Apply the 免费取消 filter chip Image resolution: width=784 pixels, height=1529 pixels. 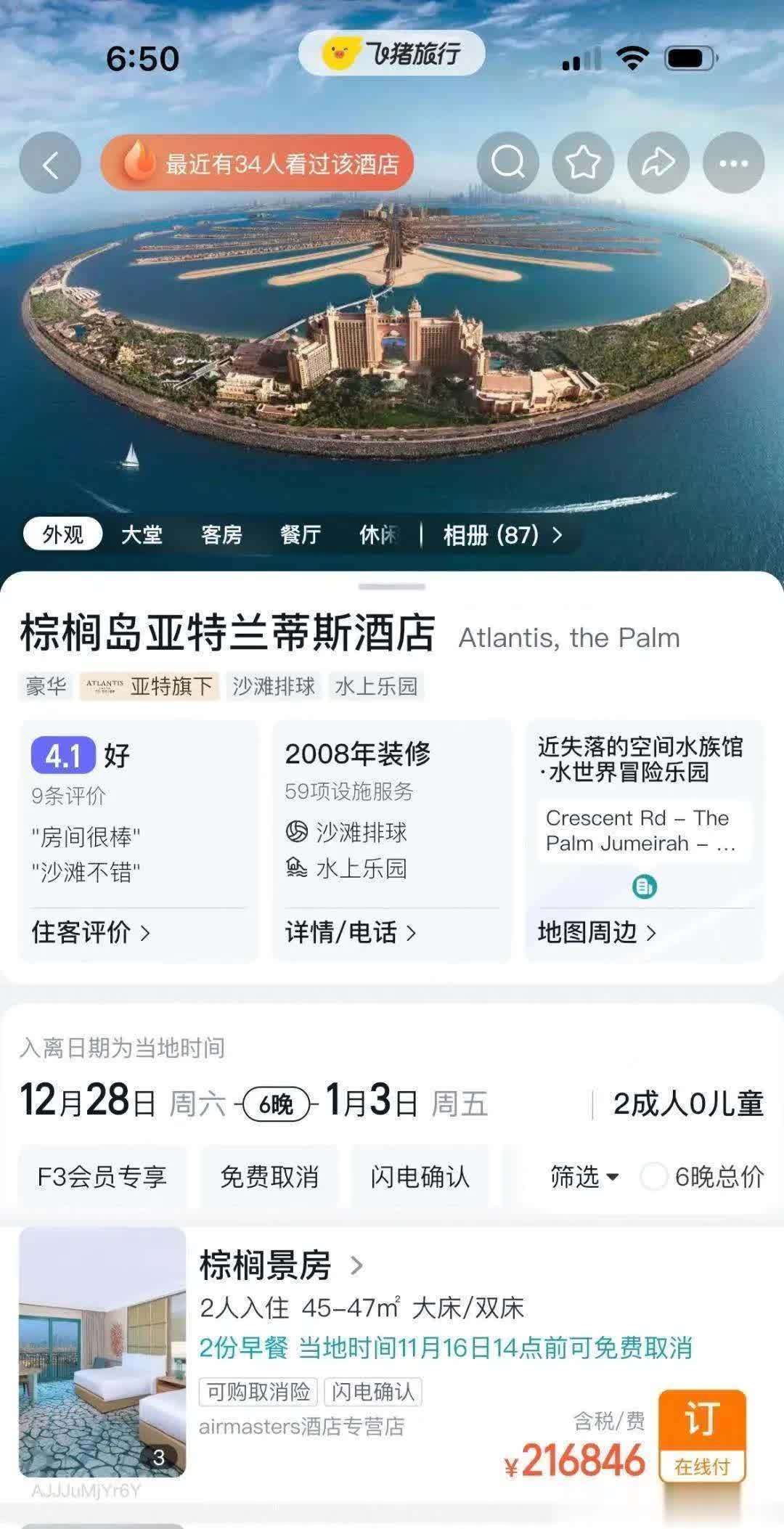point(269,1176)
